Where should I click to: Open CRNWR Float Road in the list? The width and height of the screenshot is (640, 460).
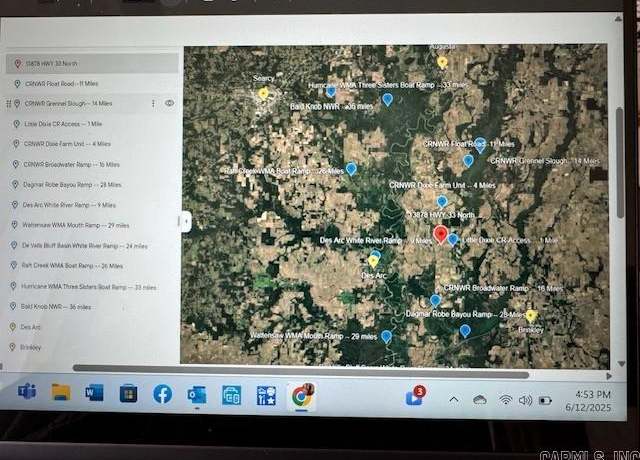point(60,83)
